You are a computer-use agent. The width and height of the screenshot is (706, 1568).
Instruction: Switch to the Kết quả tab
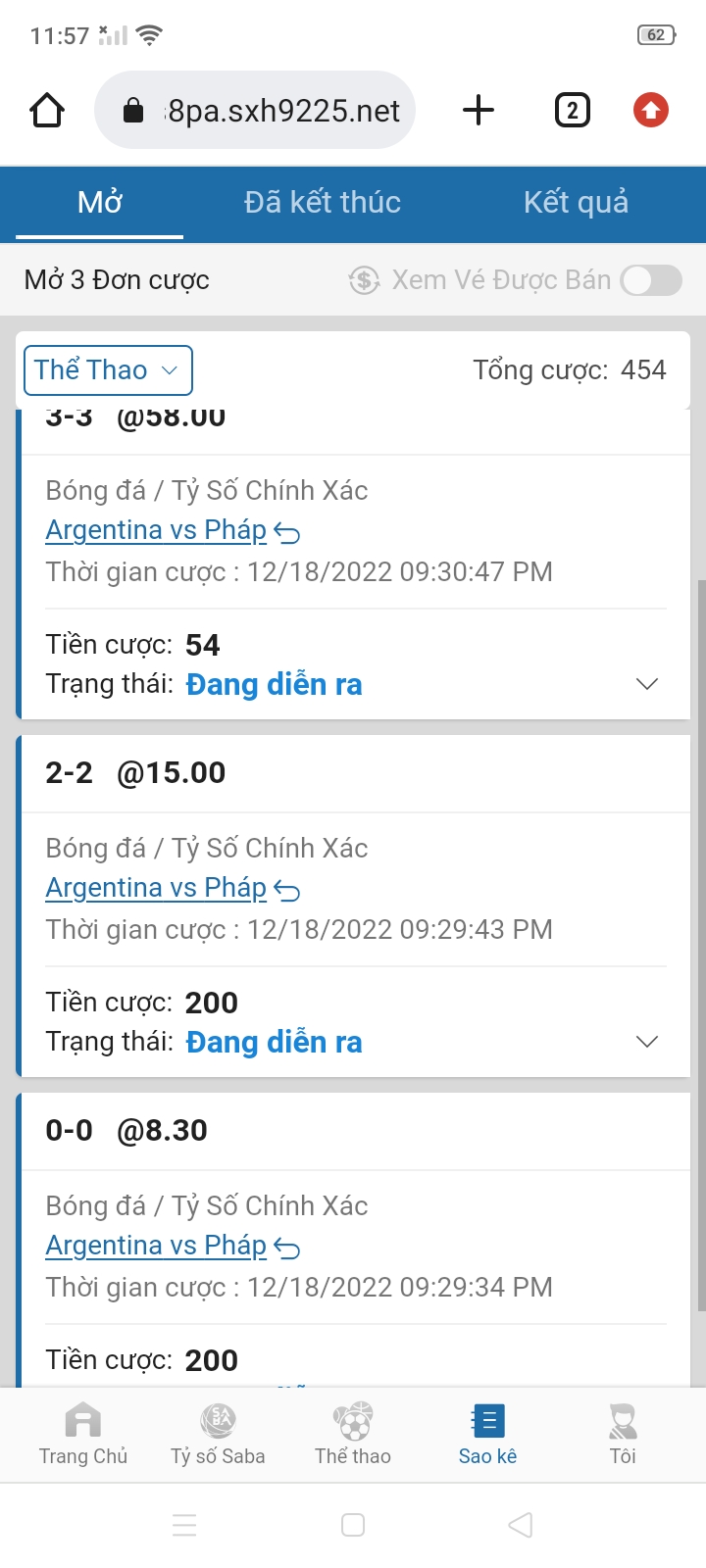tap(576, 203)
